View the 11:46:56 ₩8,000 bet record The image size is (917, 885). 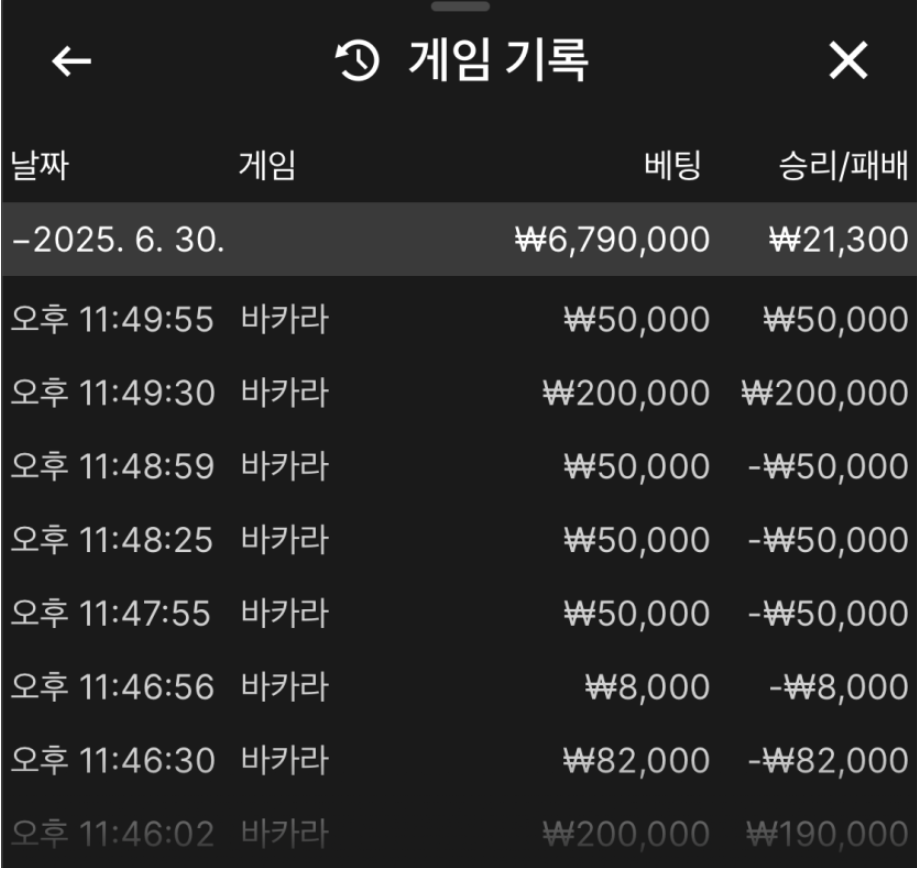click(x=458, y=687)
